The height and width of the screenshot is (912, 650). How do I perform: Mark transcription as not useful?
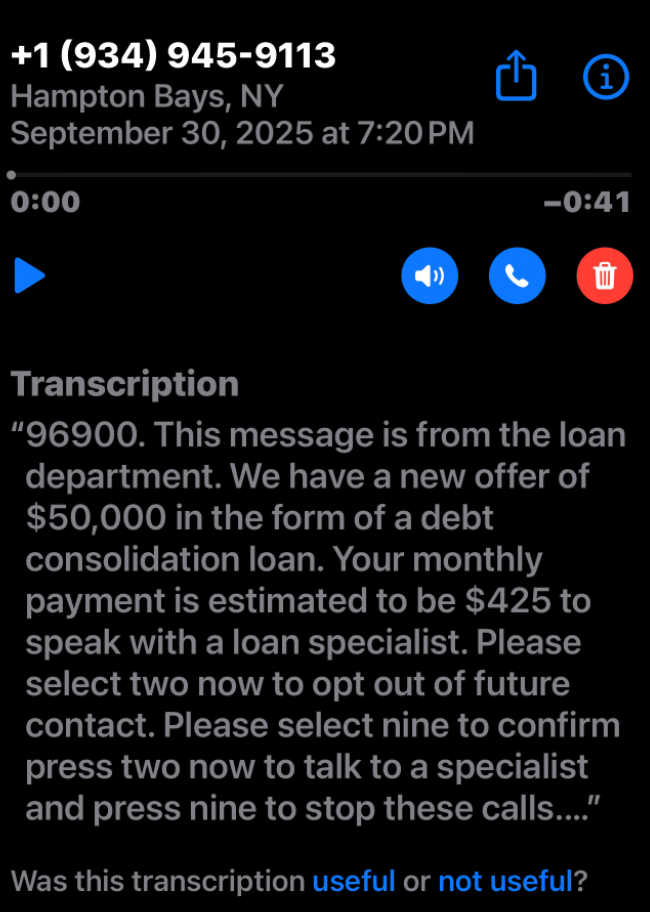point(505,881)
